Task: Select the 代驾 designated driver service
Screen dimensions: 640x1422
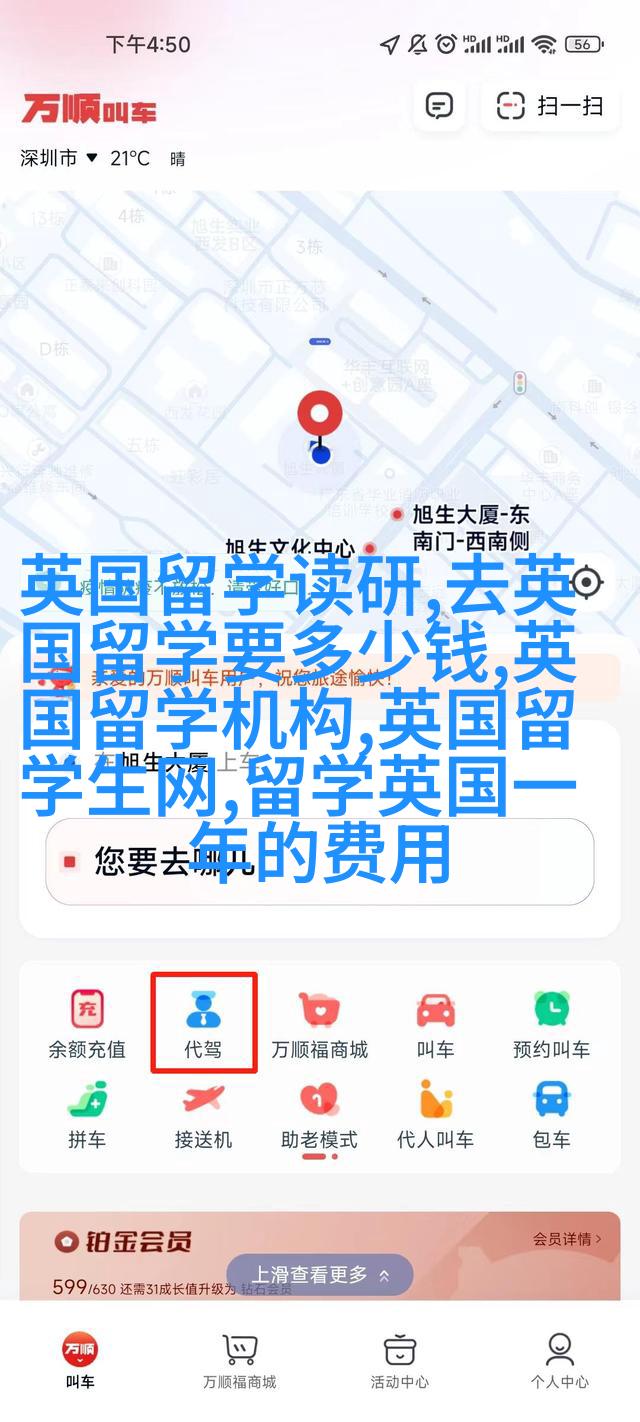Action: (x=204, y=1023)
